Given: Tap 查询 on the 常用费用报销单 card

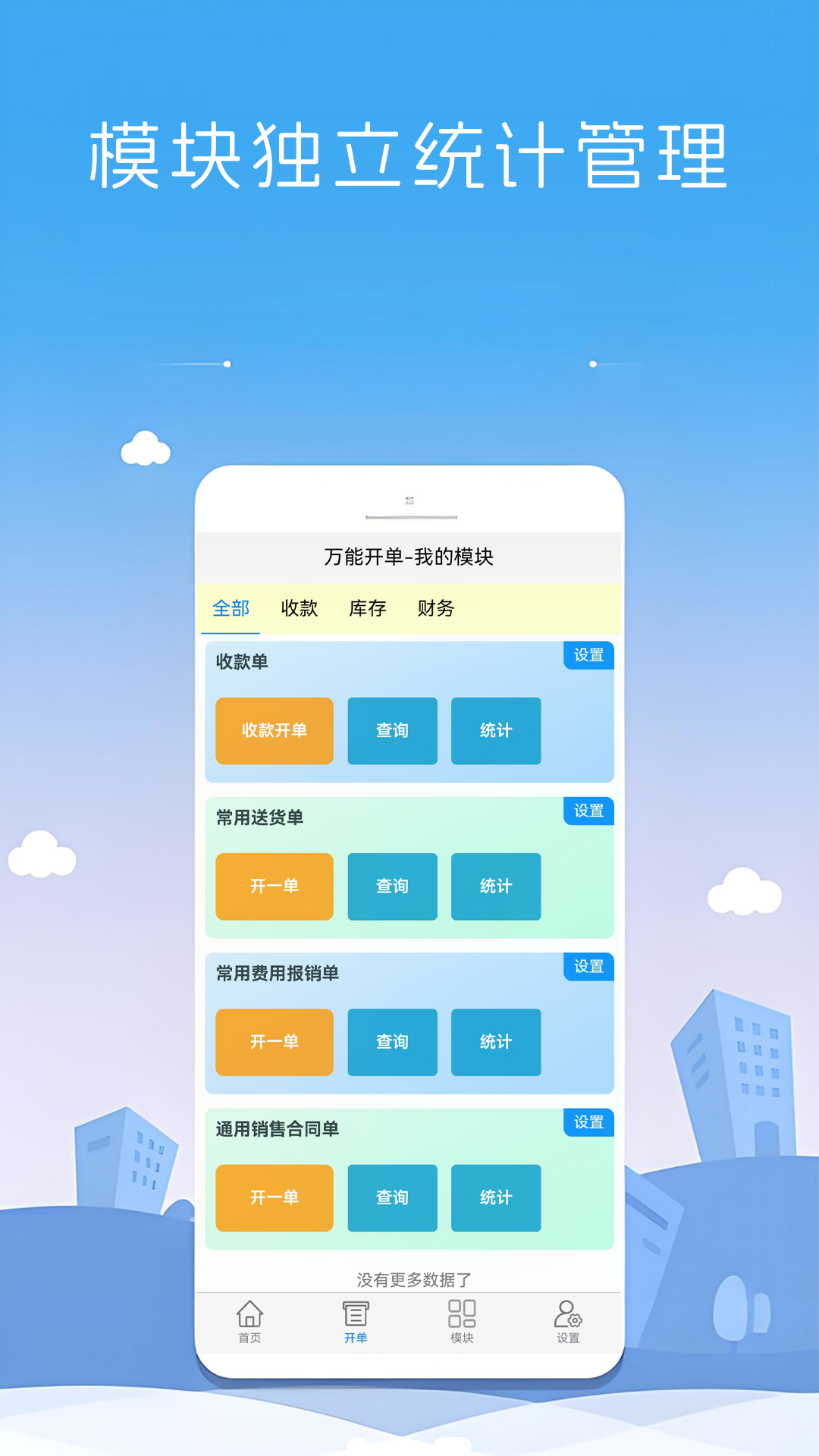Looking at the screenshot, I should tap(392, 1042).
